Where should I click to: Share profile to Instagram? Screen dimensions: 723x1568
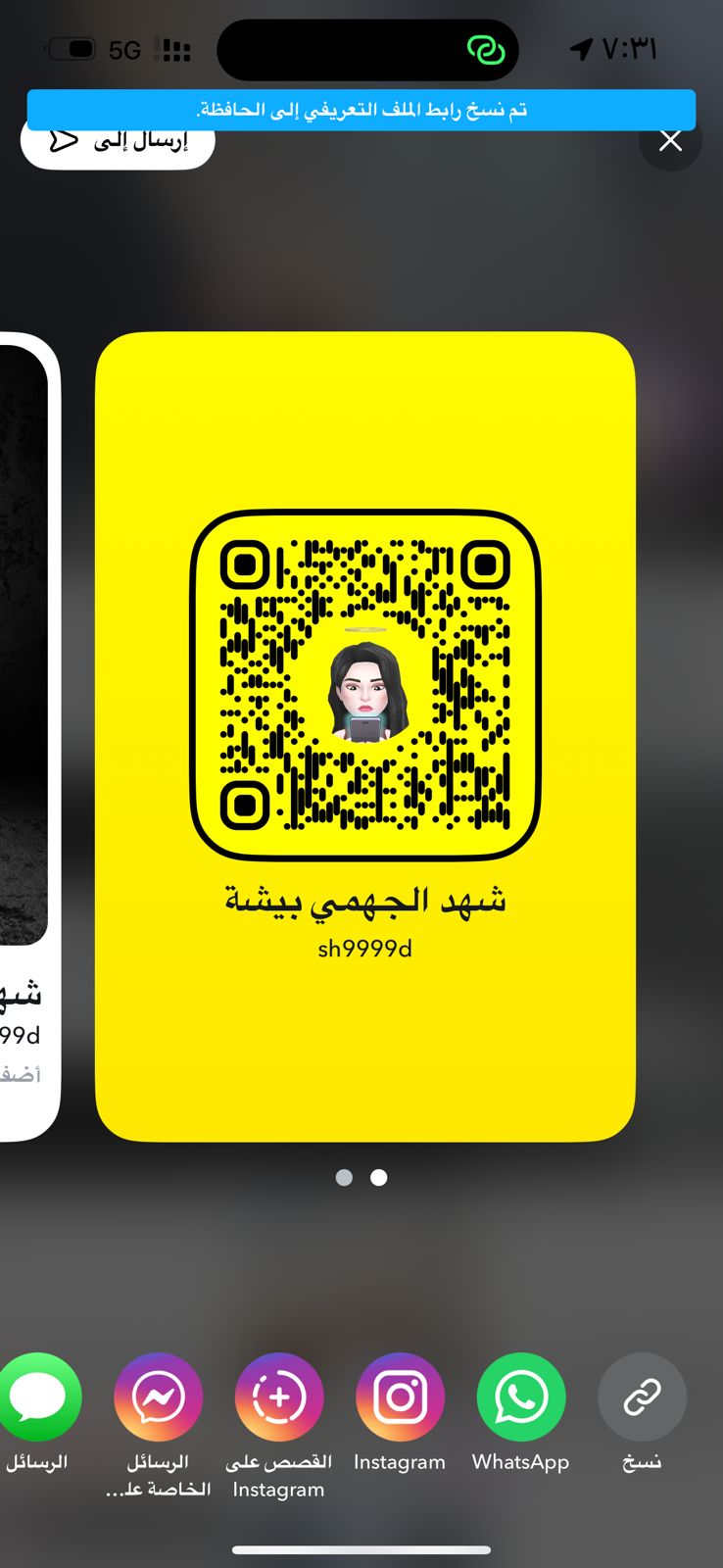(x=400, y=1396)
